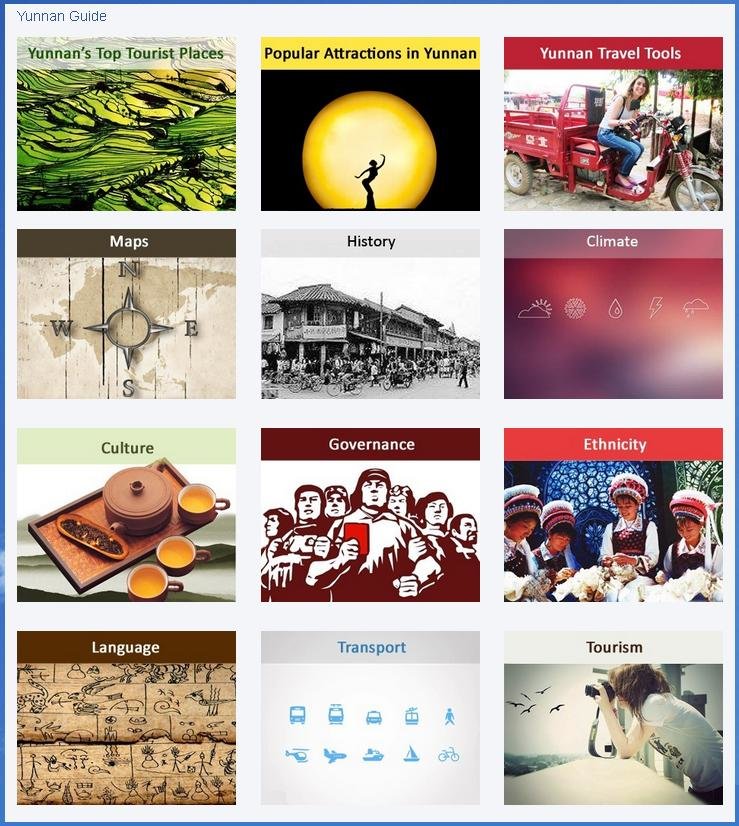This screenshot has width=739, height=826.
Task: Open the Ethnicity tile
Action: 613,515
